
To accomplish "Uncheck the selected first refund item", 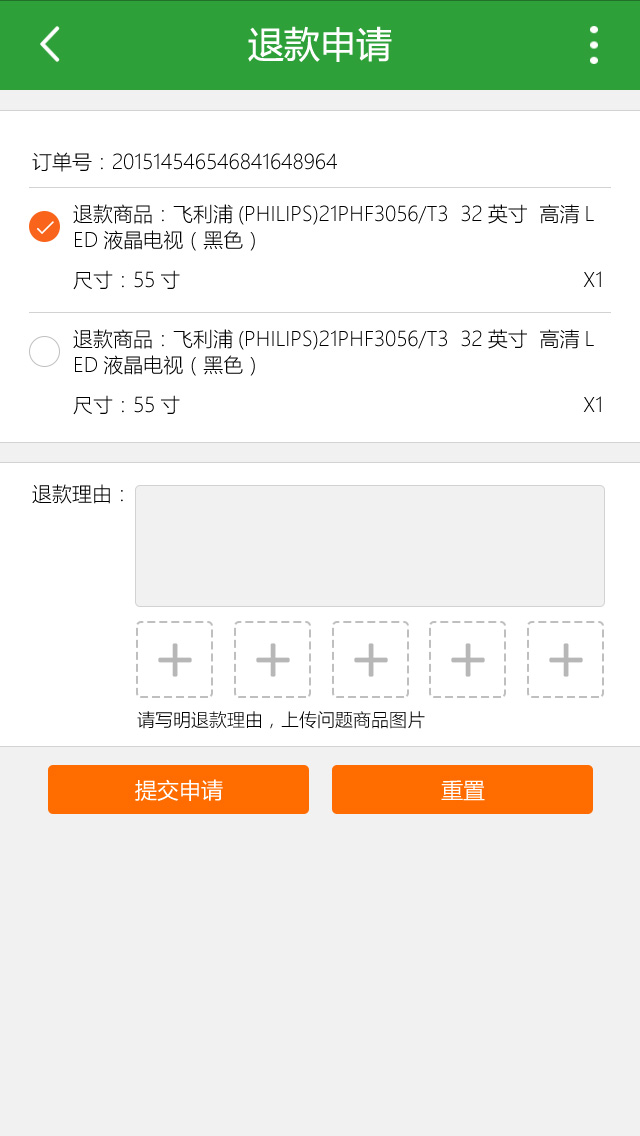I will tap(44, 227).
